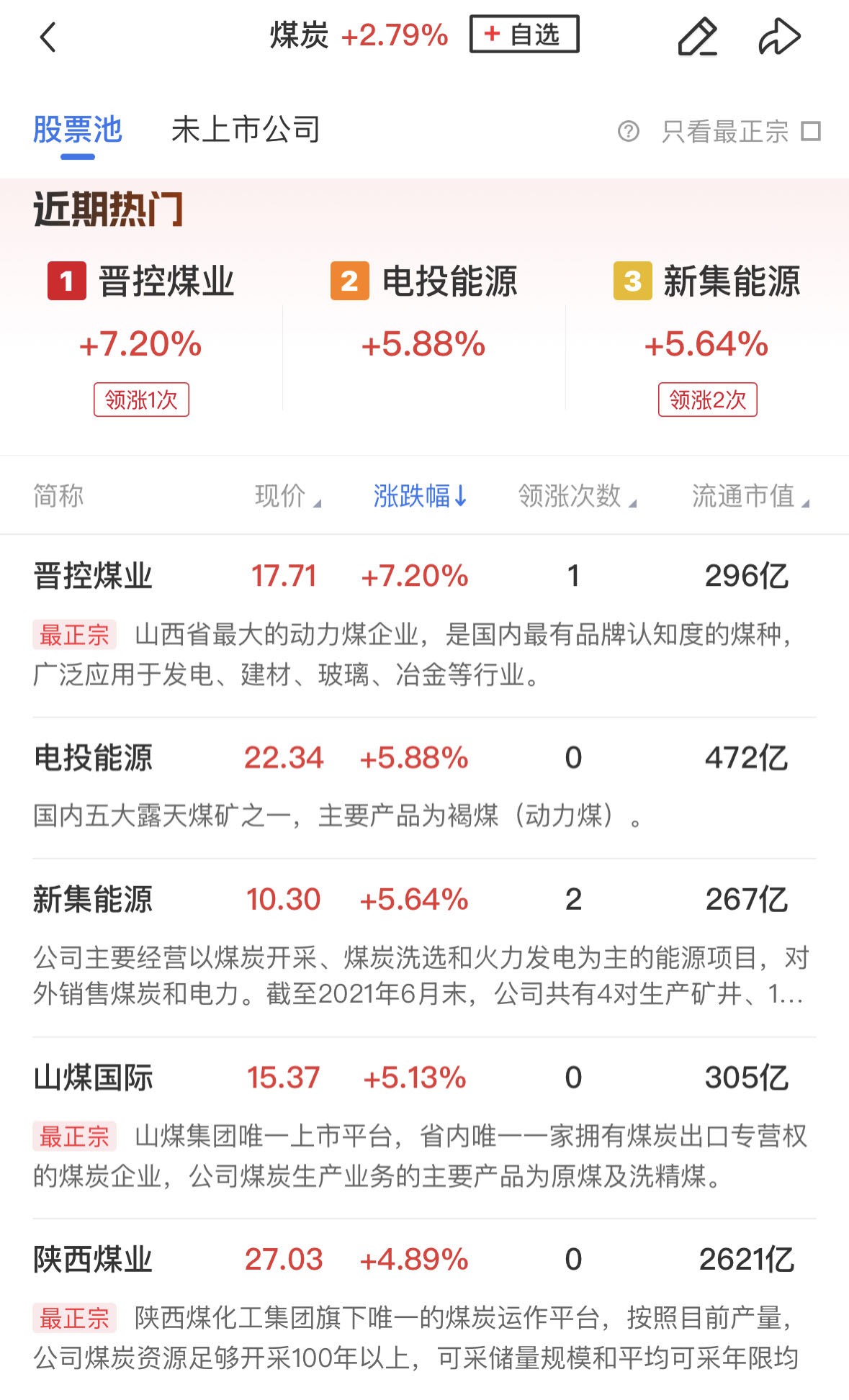The height and width of the screenshot is (1400, 849).
Task: Enable the 只看最正宗 checkbox
Action: pyautogui.click(x=811, y=132)
